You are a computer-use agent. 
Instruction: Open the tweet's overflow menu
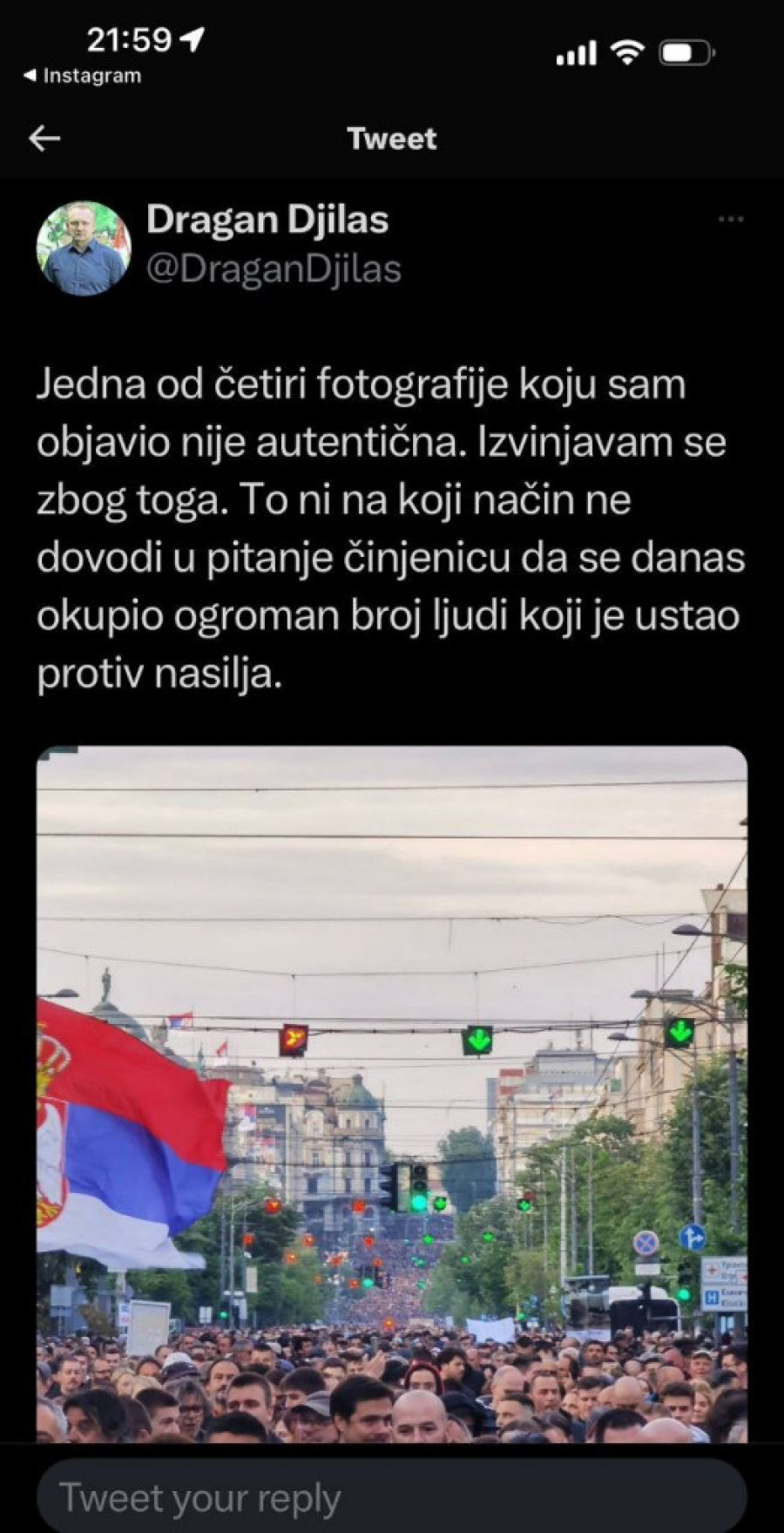click(x=730, y=220)
